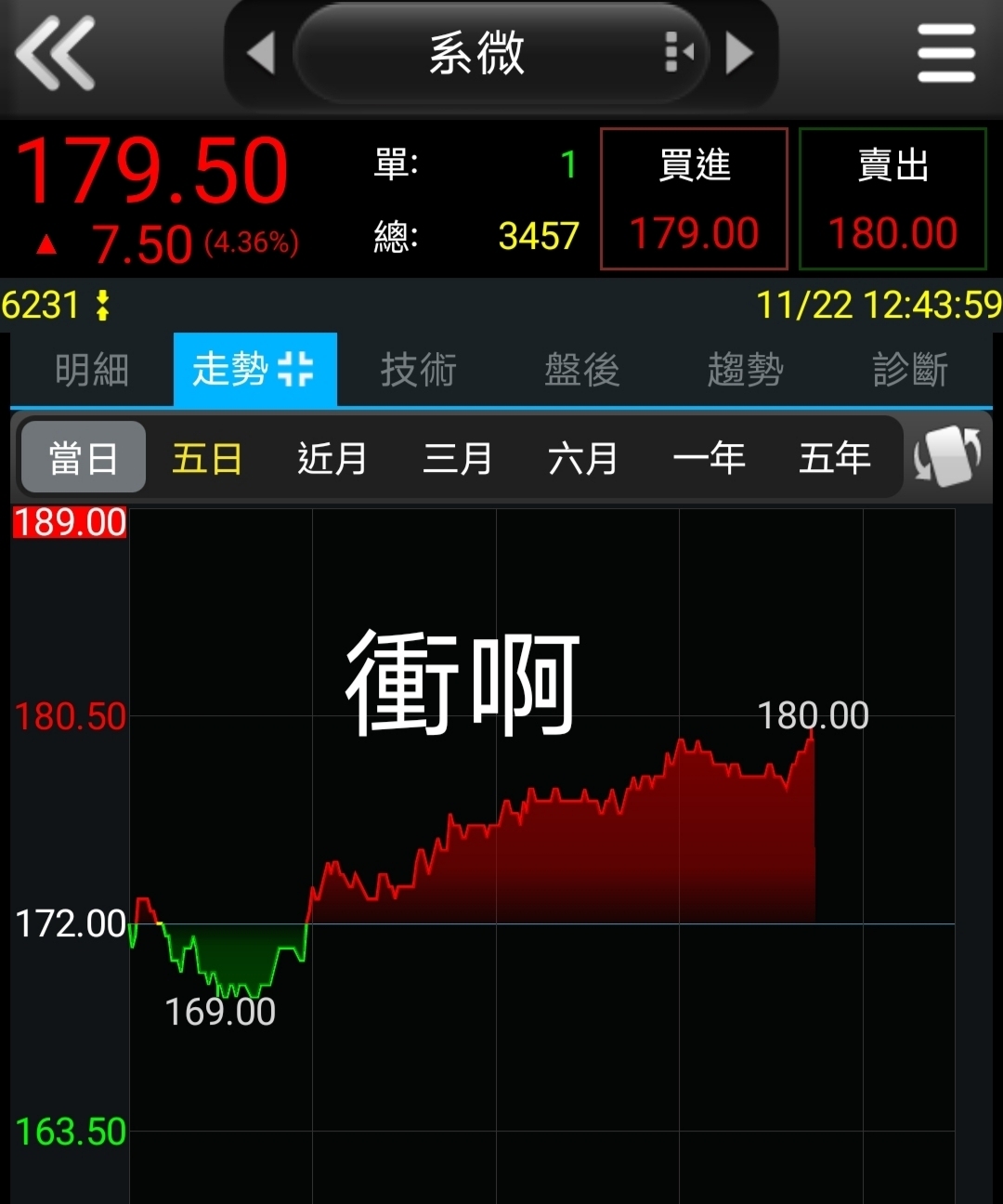Tap 買進 to buy at 179.00
The width and height of the screenshot is (1003, 1204).
click(x=694, y=199)
